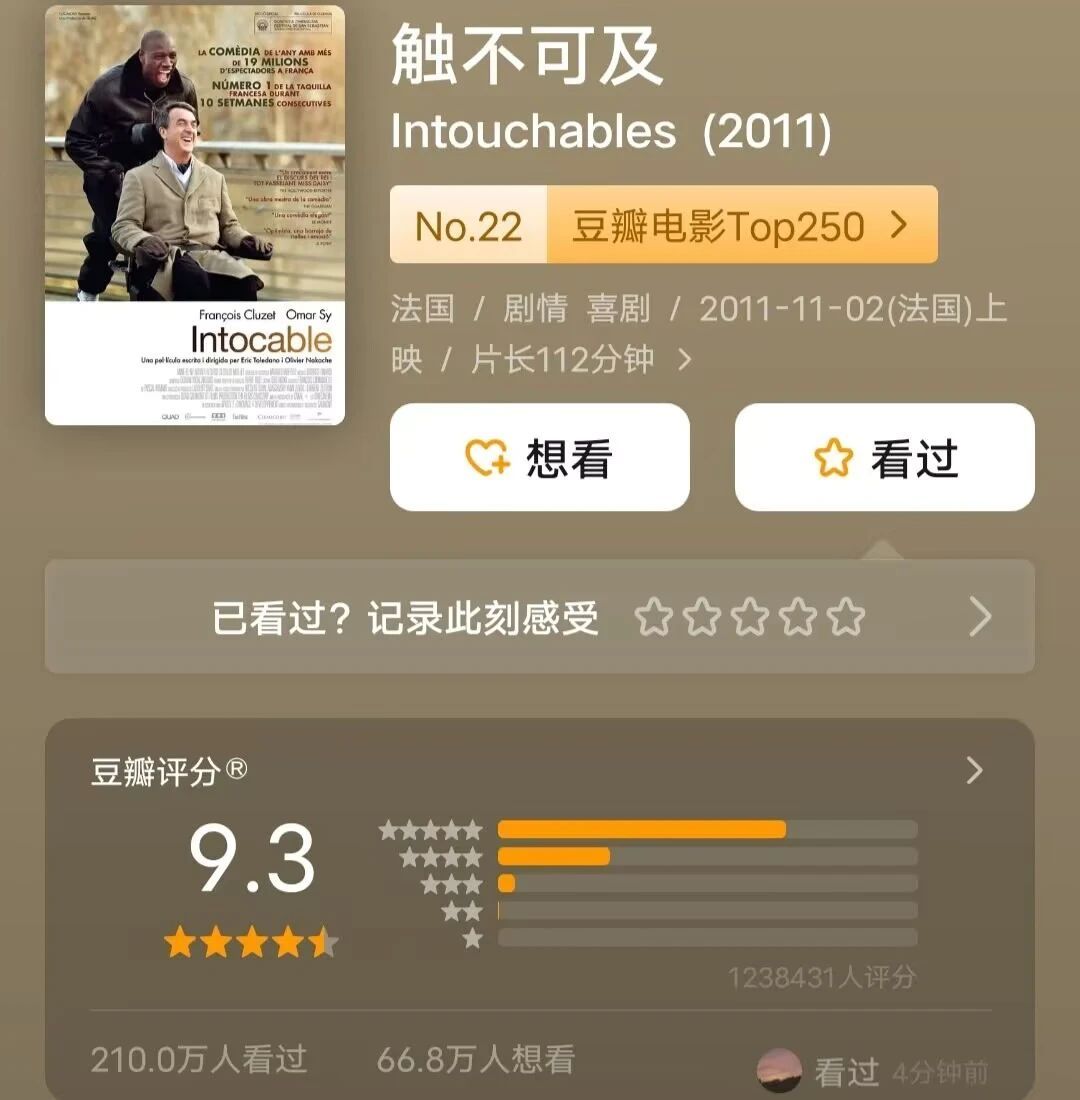1080x1100 pixels.
Task: Open the 豆瓣评分 rating details chevron
Action: coord(974,771)
